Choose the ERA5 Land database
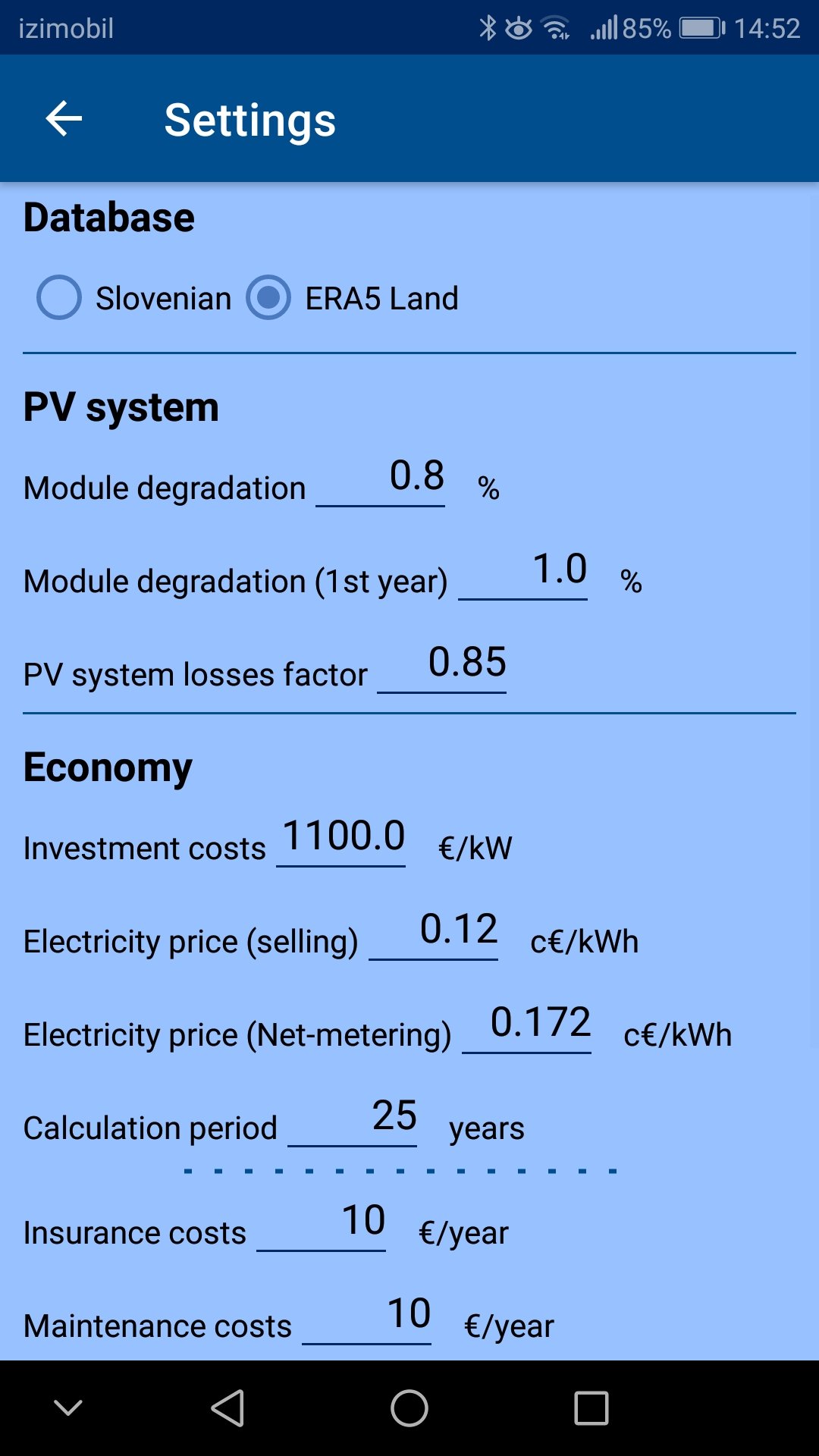 click(x=268, y=298)
